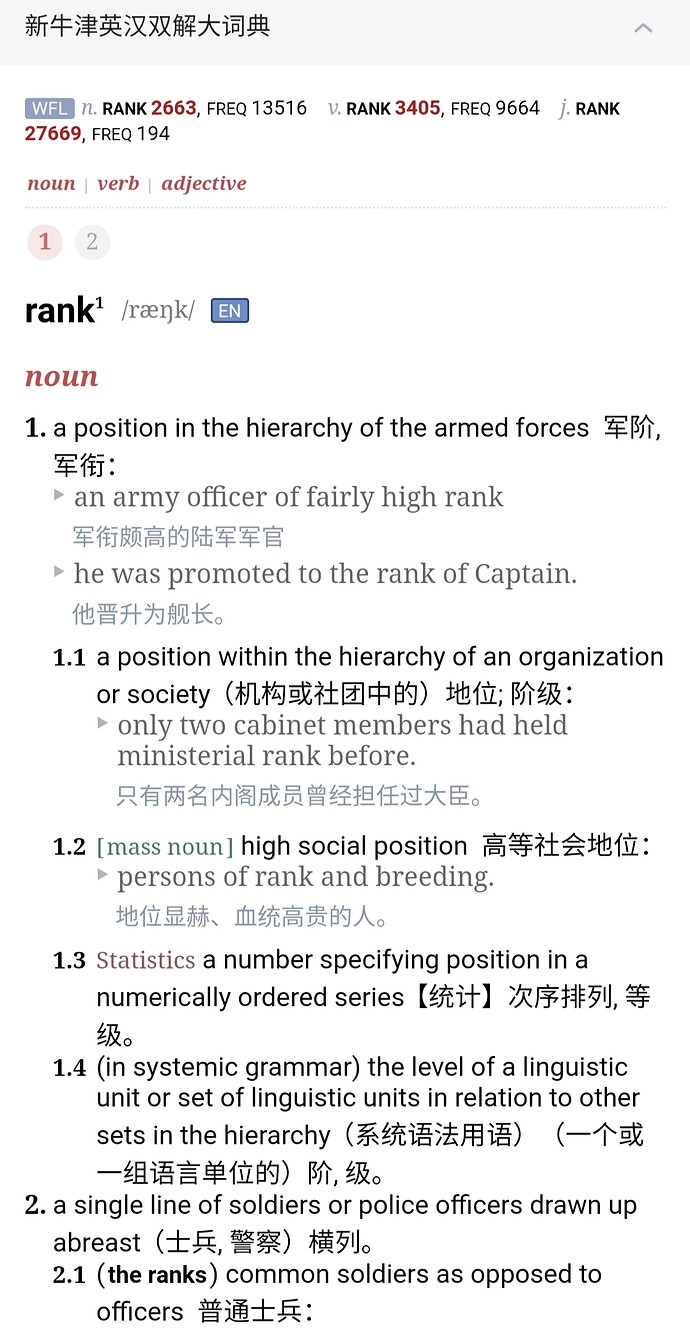Play the EN pronunciation of rank
Image resolution: width=690 pixels, height=1329 pixels.
(230, 311)
